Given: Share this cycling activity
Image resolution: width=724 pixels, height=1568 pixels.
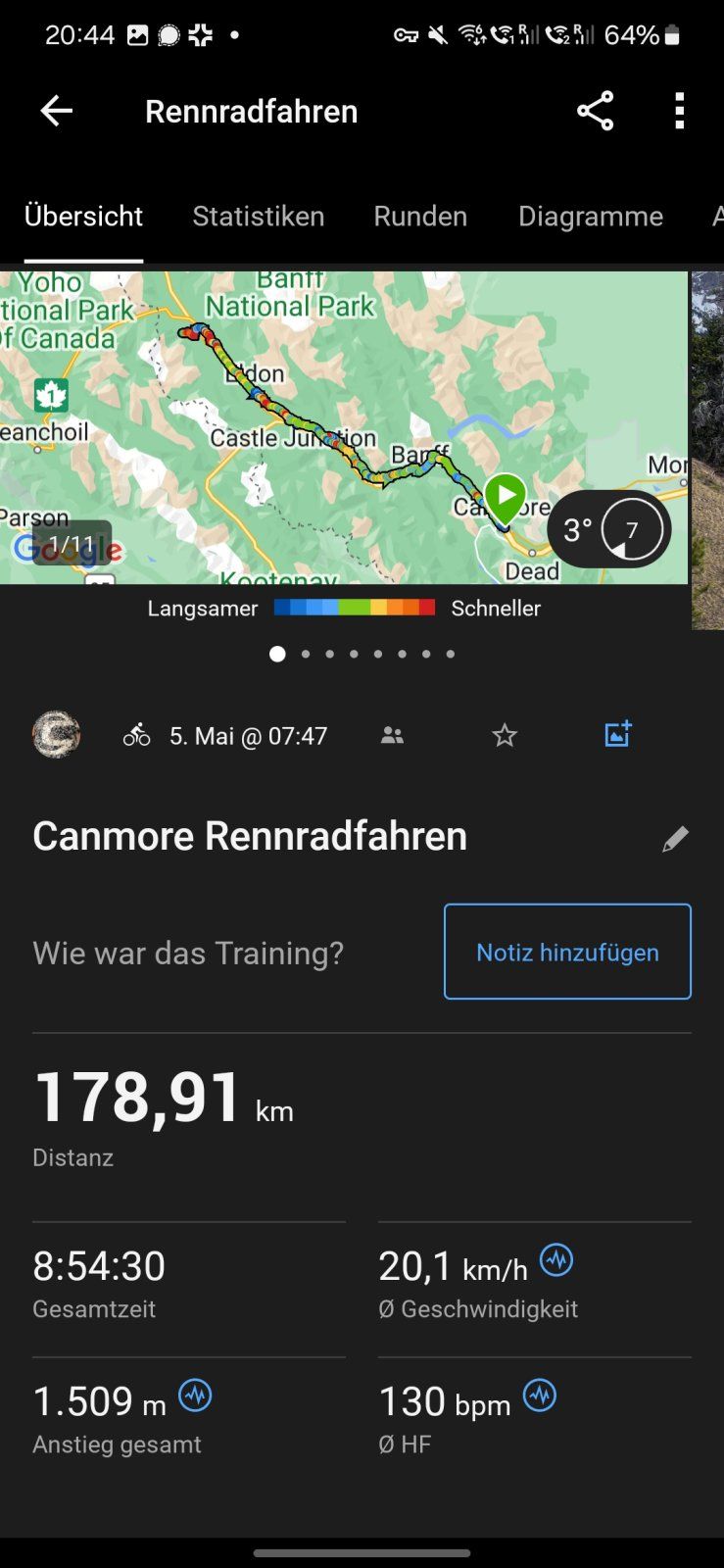Looking at the screenshot, I should 595,111.
